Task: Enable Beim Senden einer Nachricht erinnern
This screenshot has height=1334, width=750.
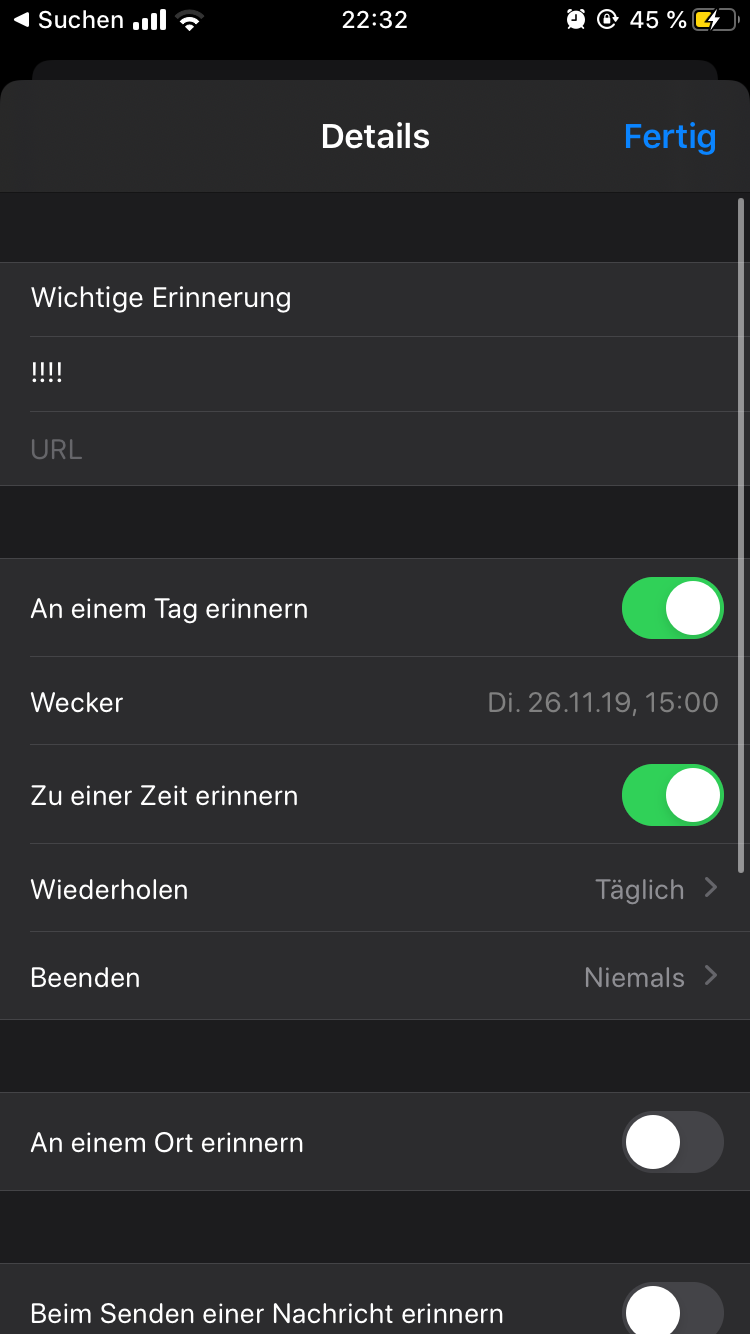Action: pyautogui.click(x=672, y=1311)
